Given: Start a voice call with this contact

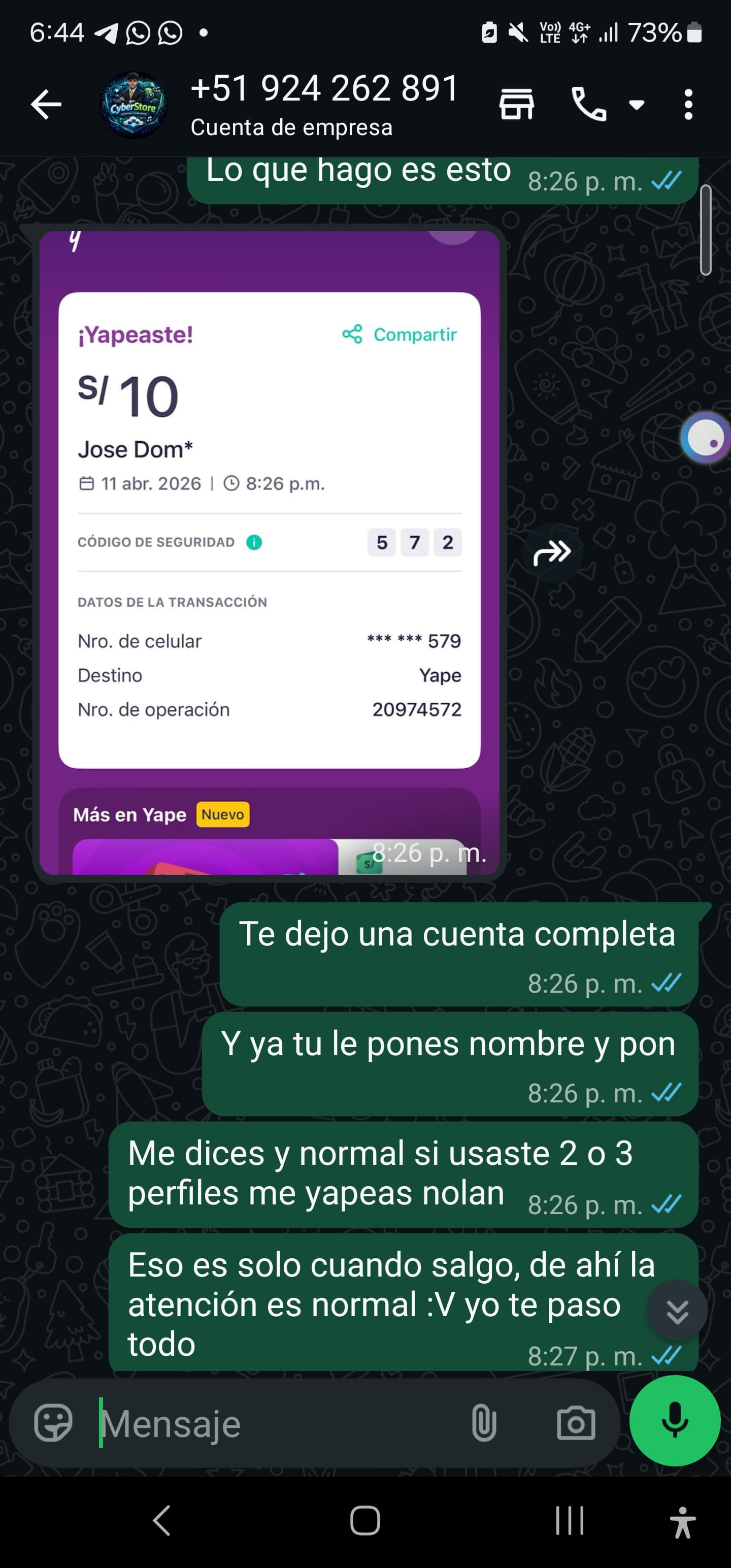Looking at the screenshot, I should click(588, 104).
